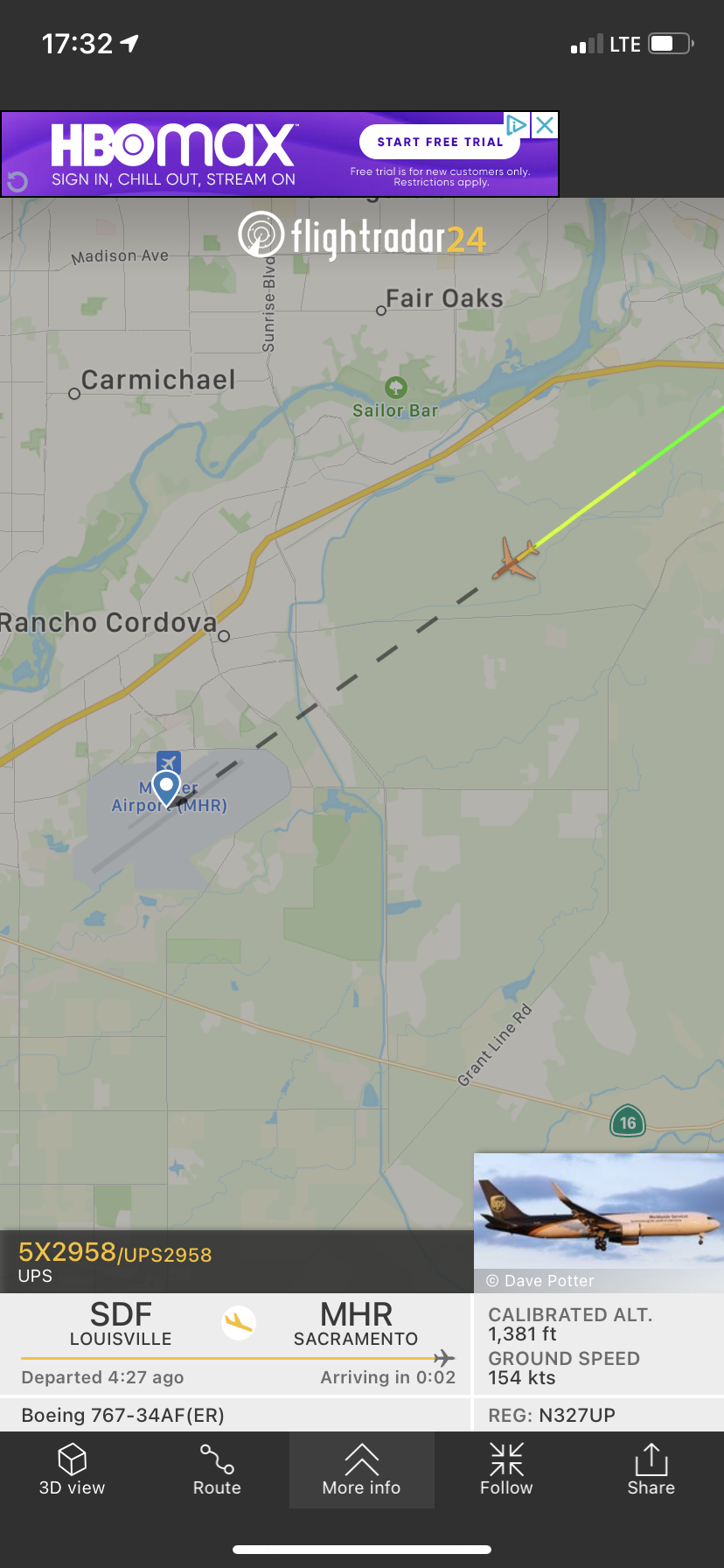The image size is (724, 1568).
Task: Select the orange aircraft on the map
Action: pyautogui.click(x=515, y=559)
